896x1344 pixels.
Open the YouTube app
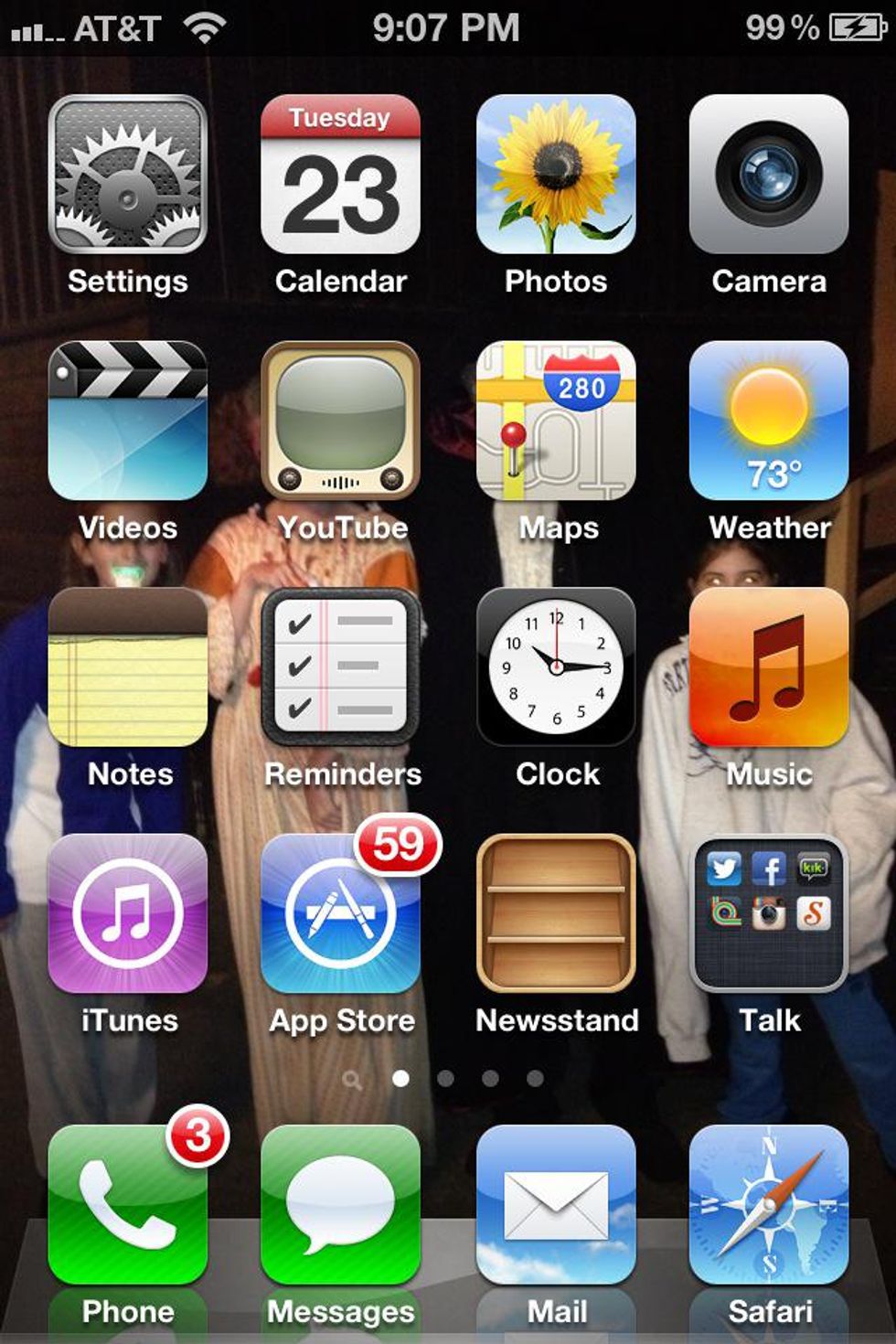click(340, 421)
